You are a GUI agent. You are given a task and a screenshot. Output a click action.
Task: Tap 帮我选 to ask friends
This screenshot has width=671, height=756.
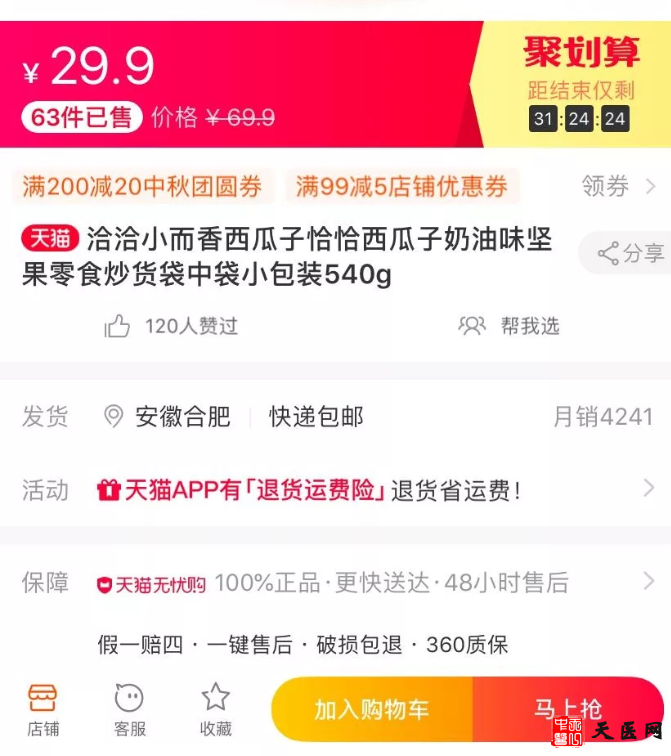(509, 326)
